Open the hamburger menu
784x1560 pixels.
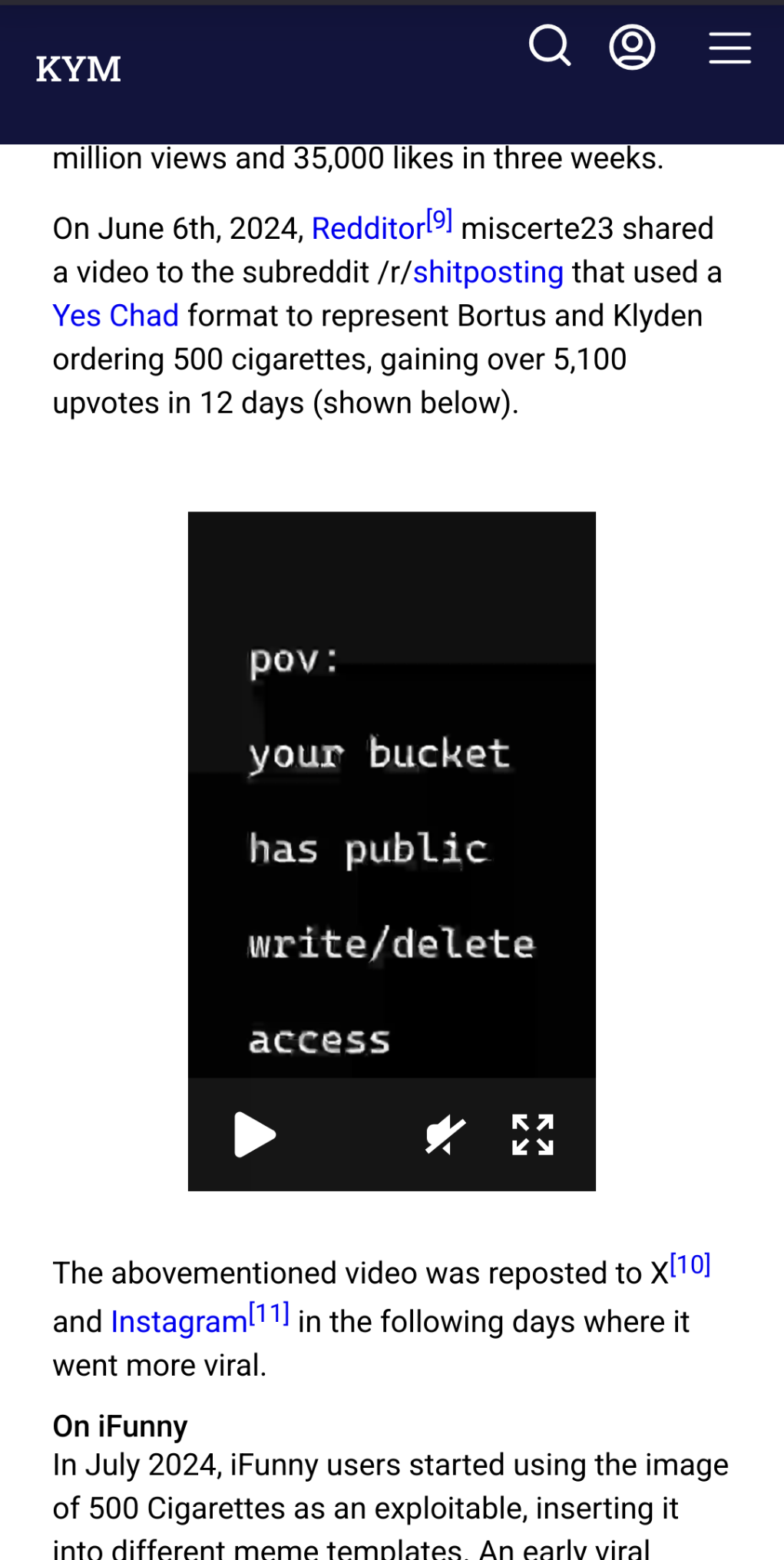(729, 48)
